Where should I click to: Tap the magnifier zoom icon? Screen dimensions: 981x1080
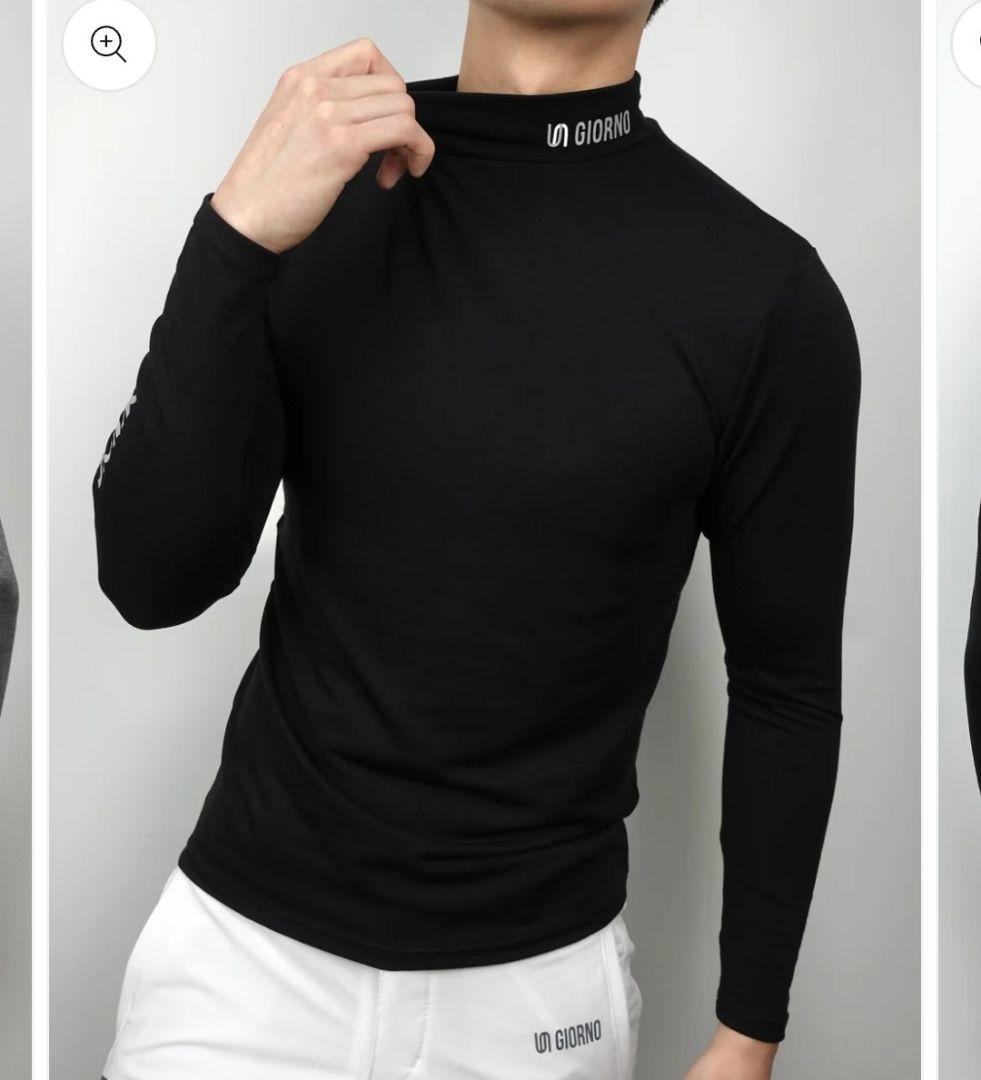click(108, 44)
